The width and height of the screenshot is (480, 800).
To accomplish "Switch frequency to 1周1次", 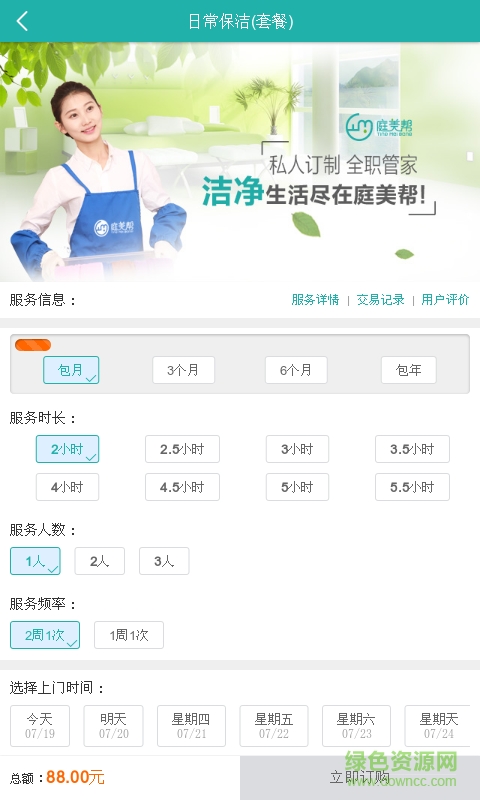I will click(x=129, y=635).
